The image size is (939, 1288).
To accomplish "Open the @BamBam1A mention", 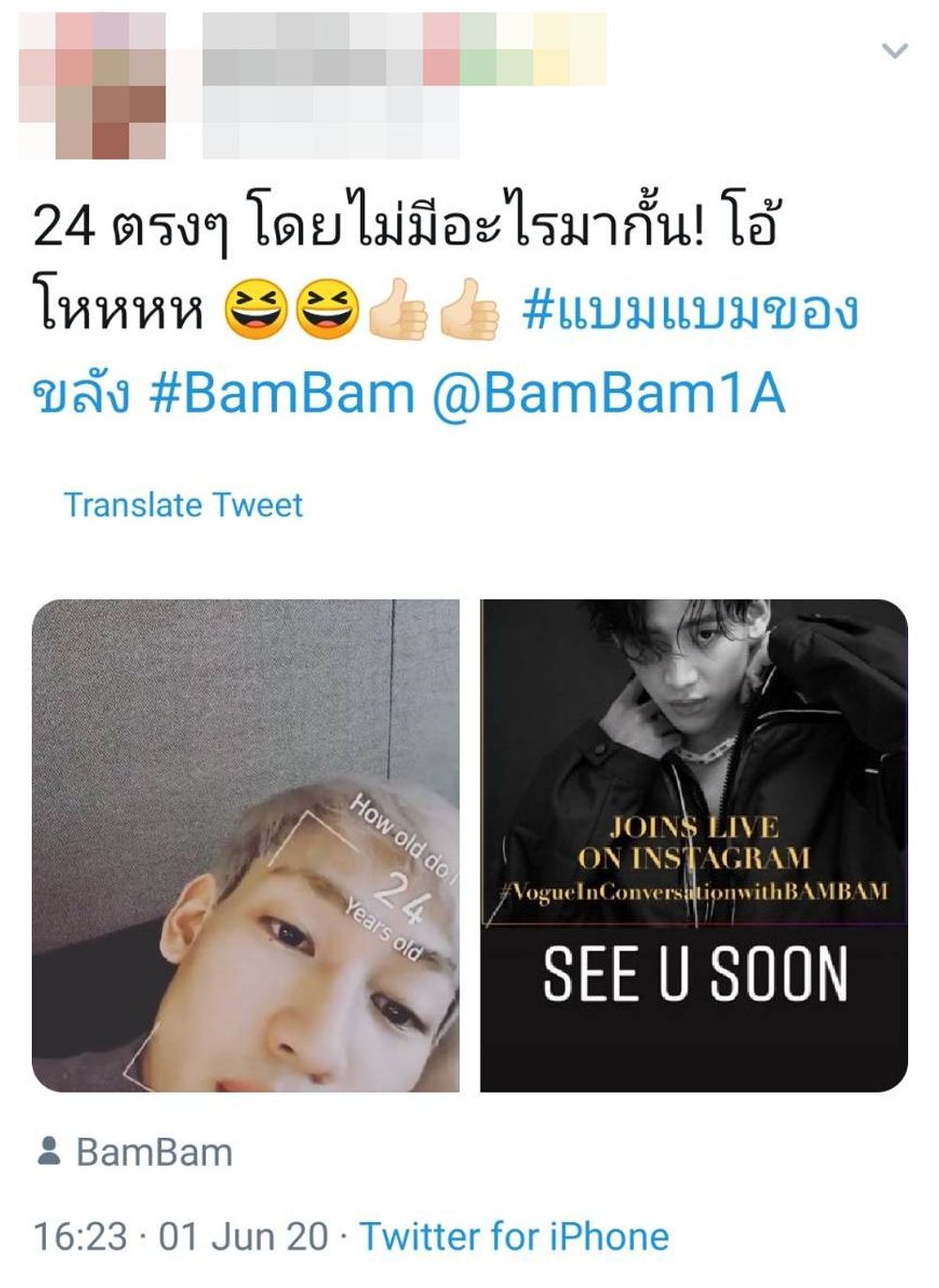I will (x=608, y=393).
